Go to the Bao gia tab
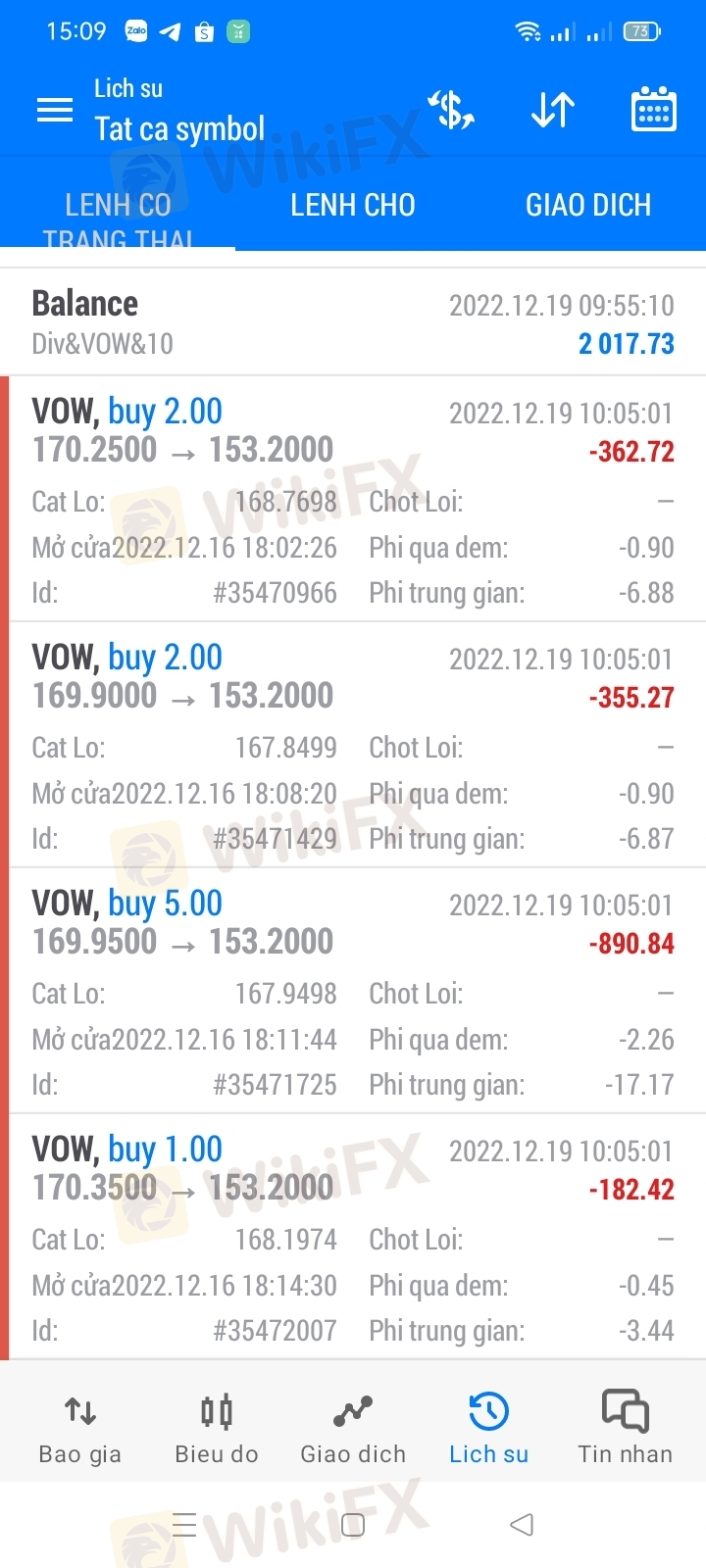Image resolution: width=706 pixels, height=1568 pixels. click(80, 1428)
